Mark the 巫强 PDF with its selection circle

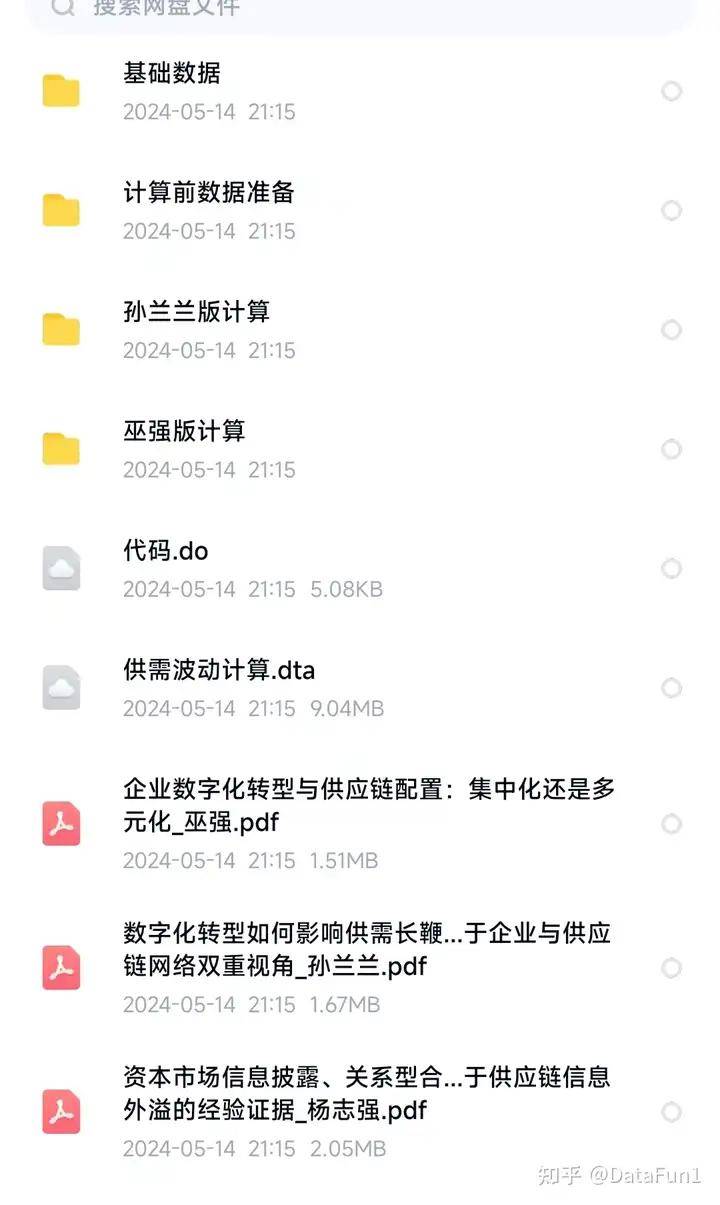point(672,824)
